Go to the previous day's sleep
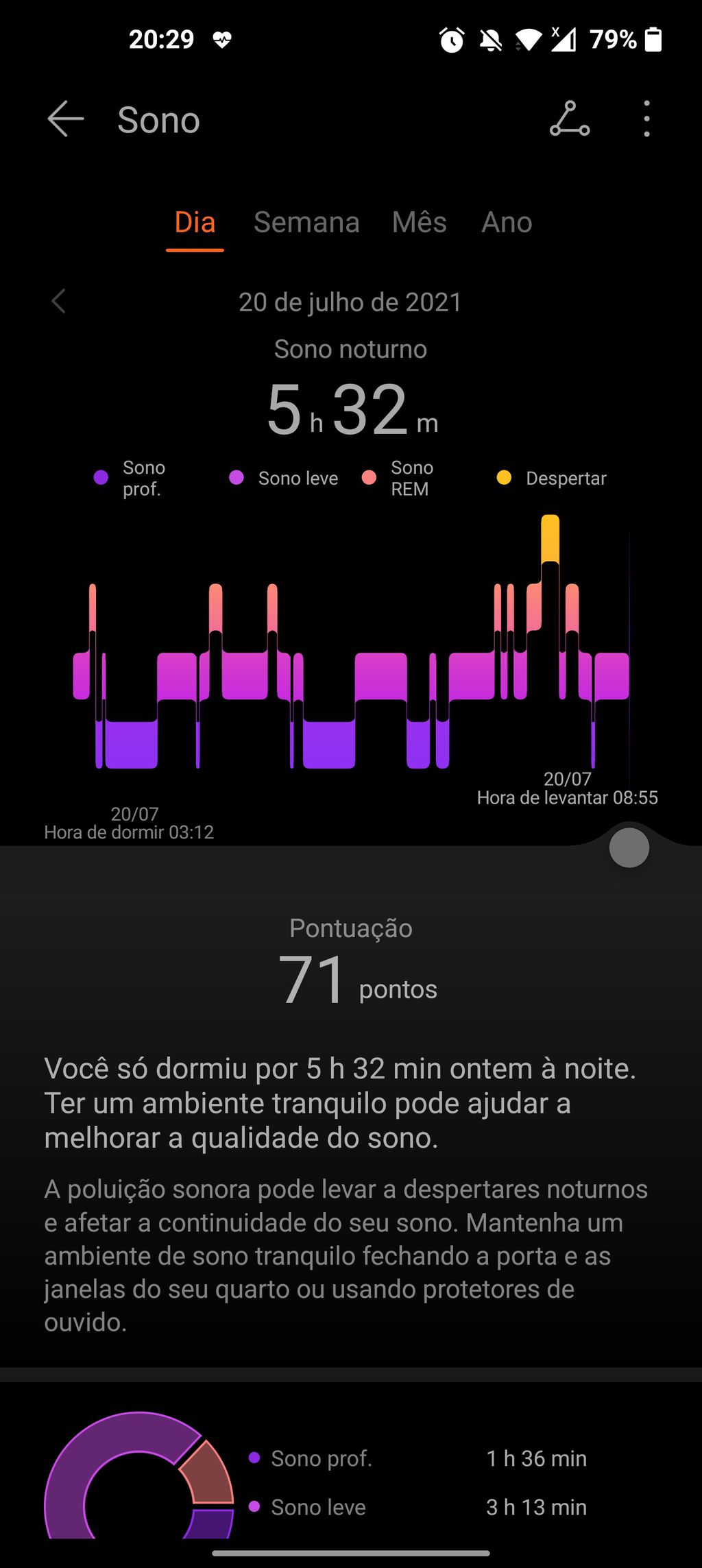 59,301
